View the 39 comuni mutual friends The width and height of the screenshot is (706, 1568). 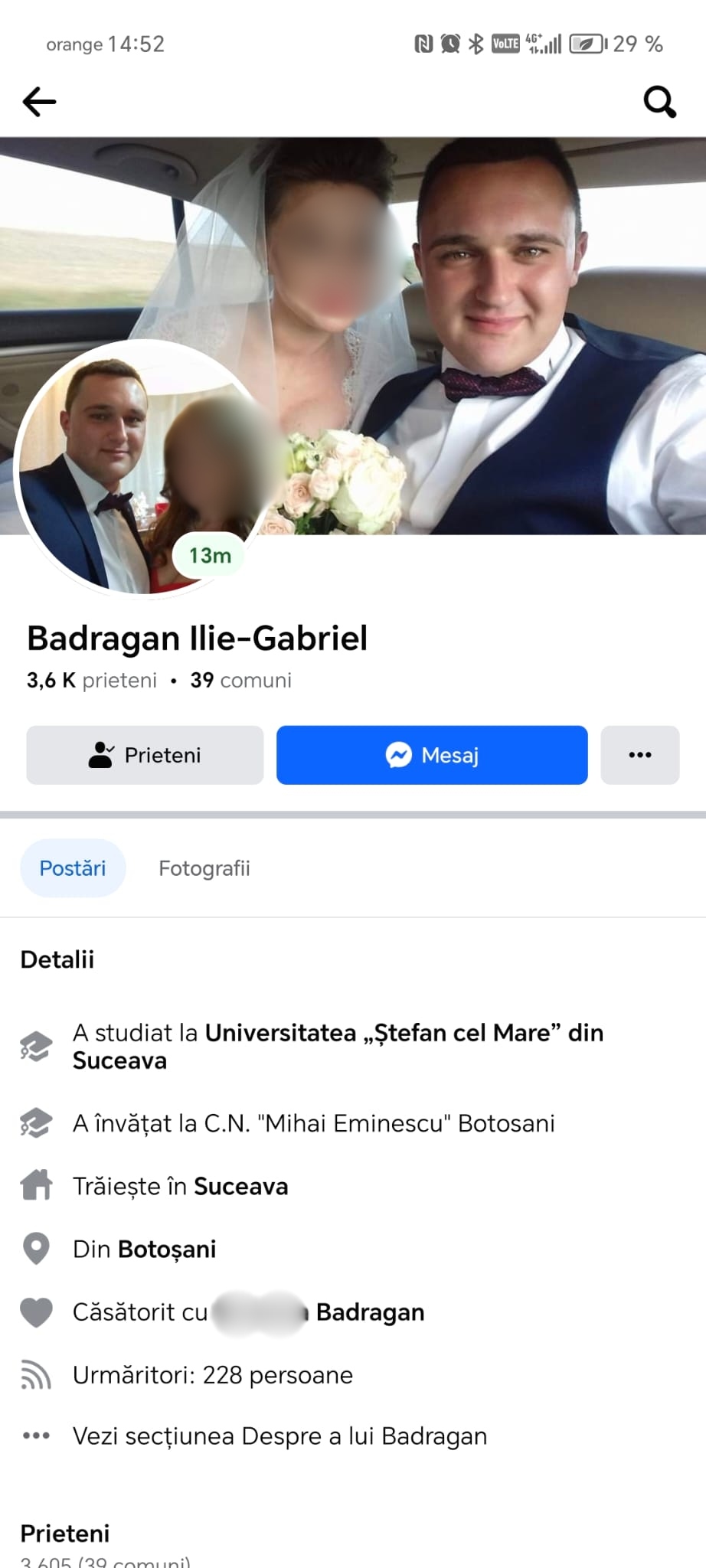241,680
